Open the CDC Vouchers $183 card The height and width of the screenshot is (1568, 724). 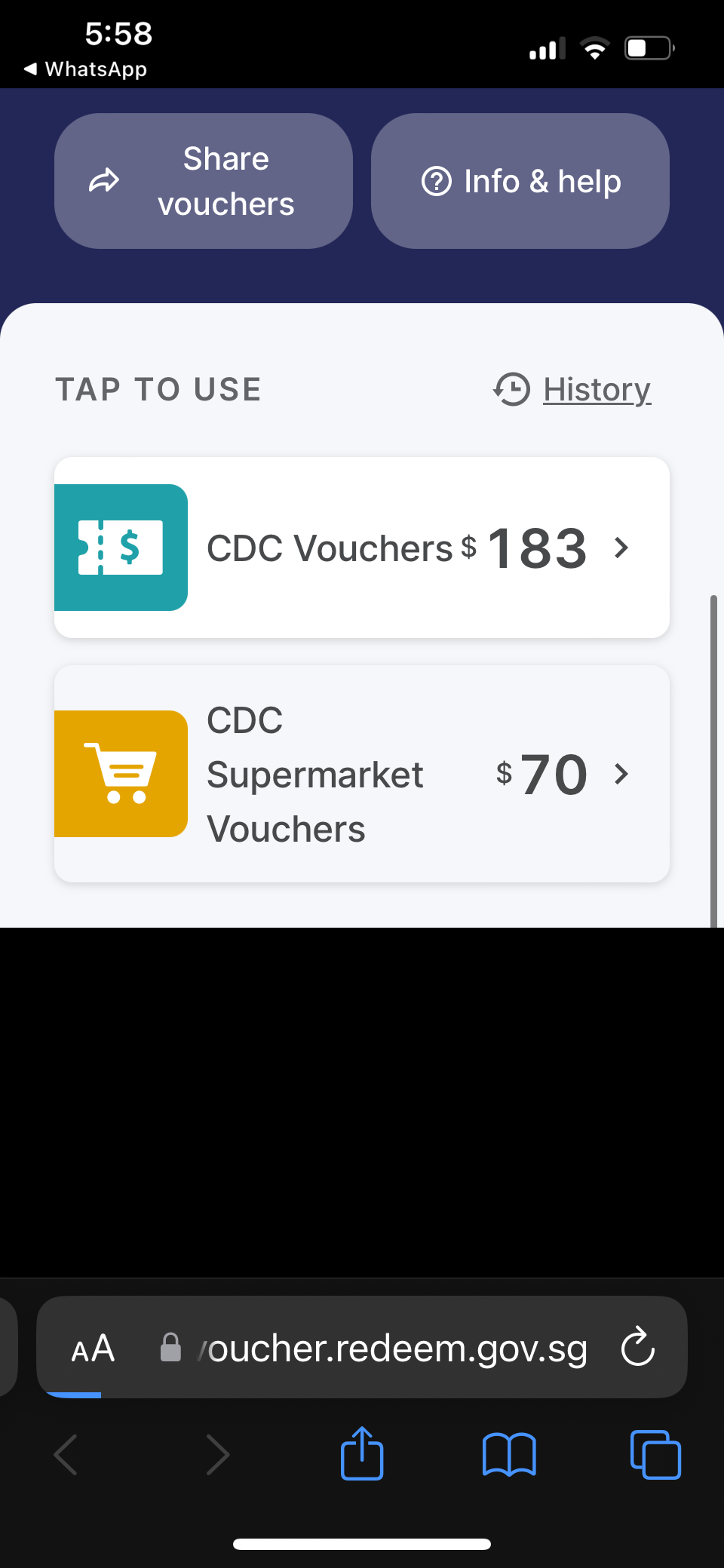[362, 548]
